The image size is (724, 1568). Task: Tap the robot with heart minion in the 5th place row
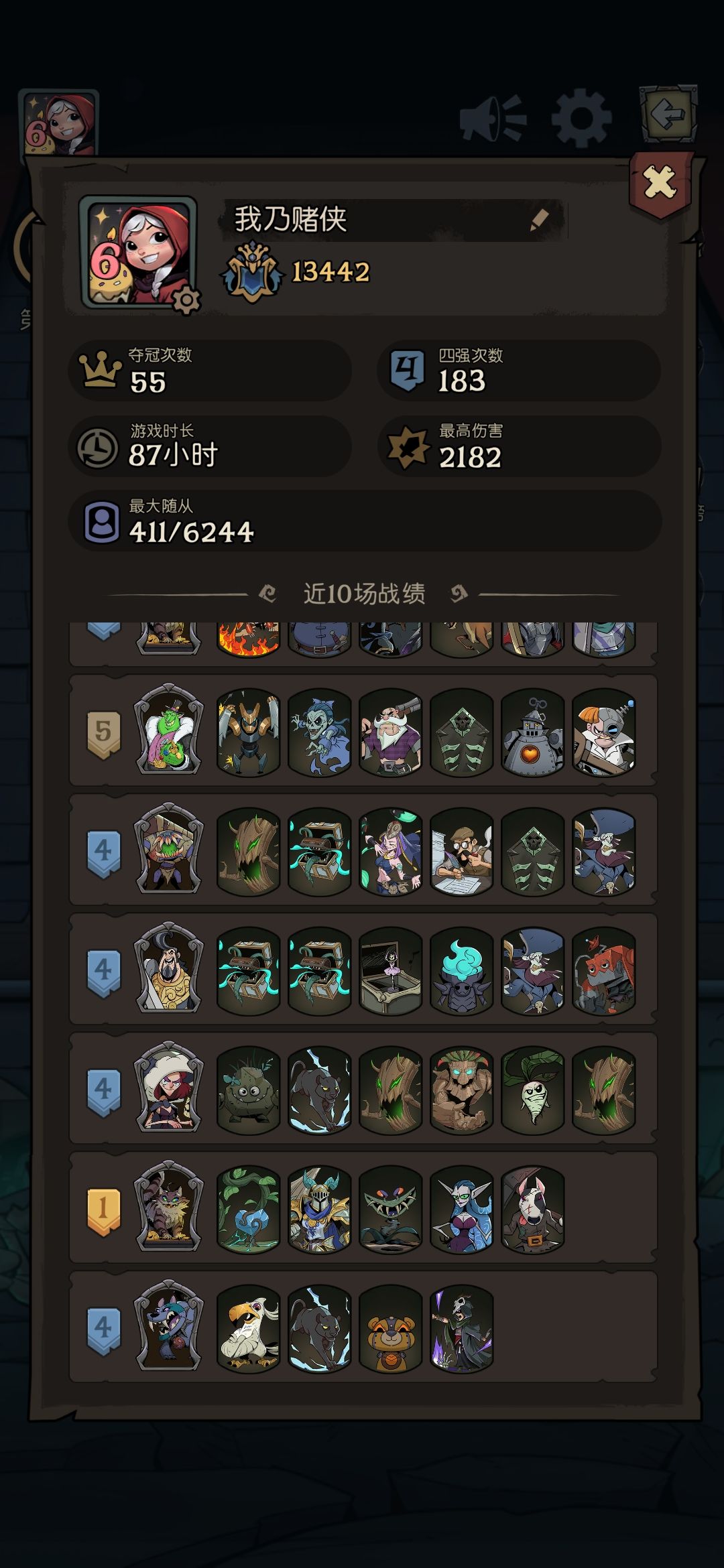click(x=532, y=730)
